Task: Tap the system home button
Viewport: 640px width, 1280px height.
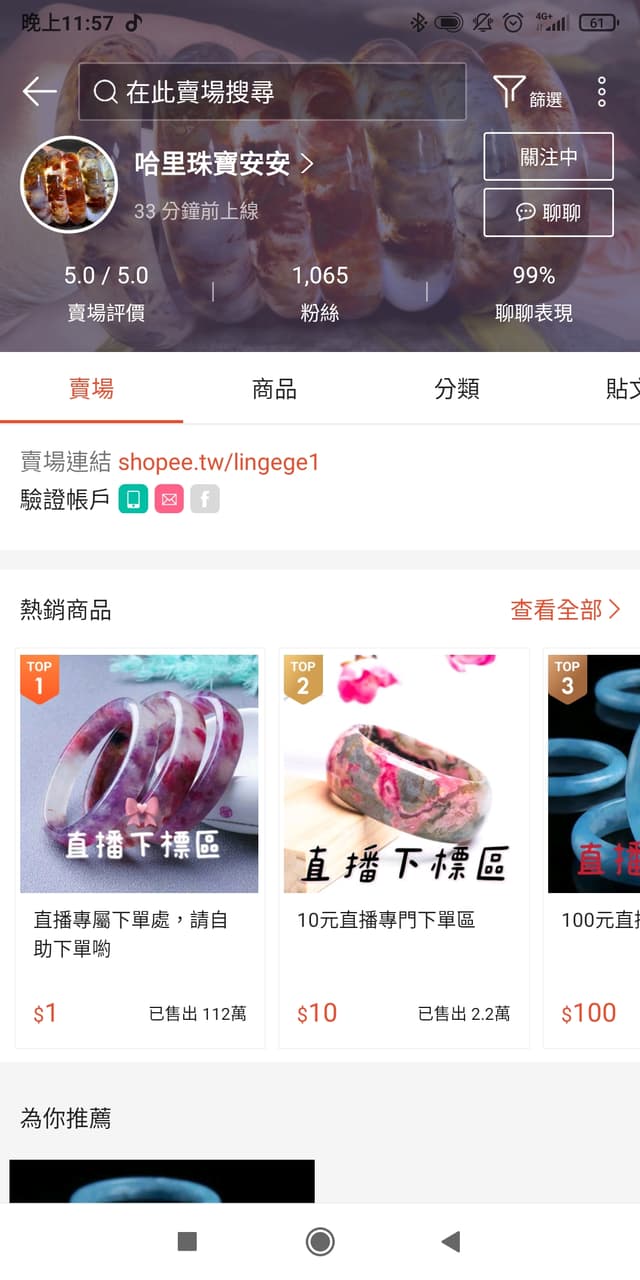Action: click(x=320, y=1241)
